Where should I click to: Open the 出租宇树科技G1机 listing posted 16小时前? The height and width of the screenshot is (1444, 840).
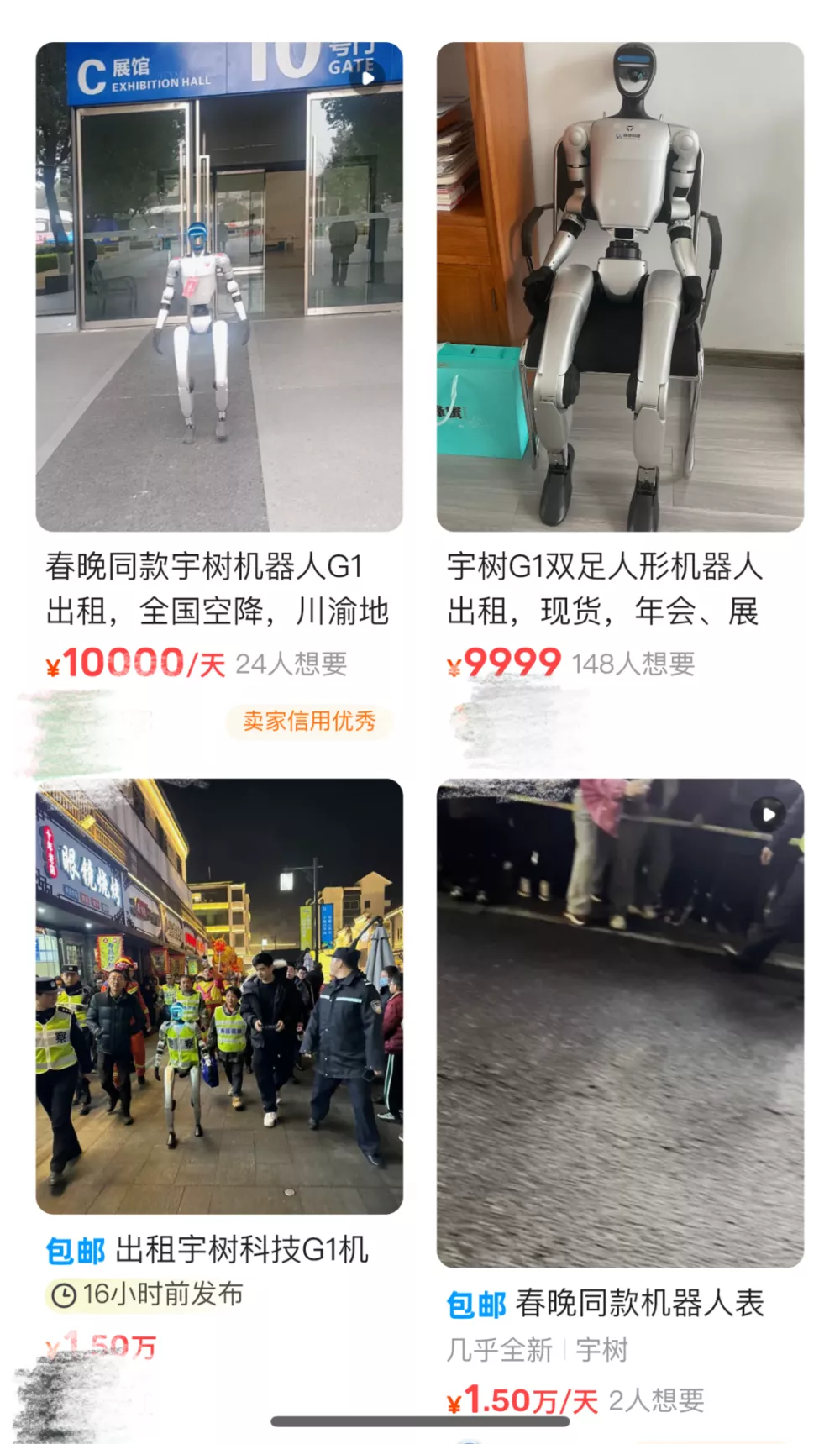tap(218, 995)
